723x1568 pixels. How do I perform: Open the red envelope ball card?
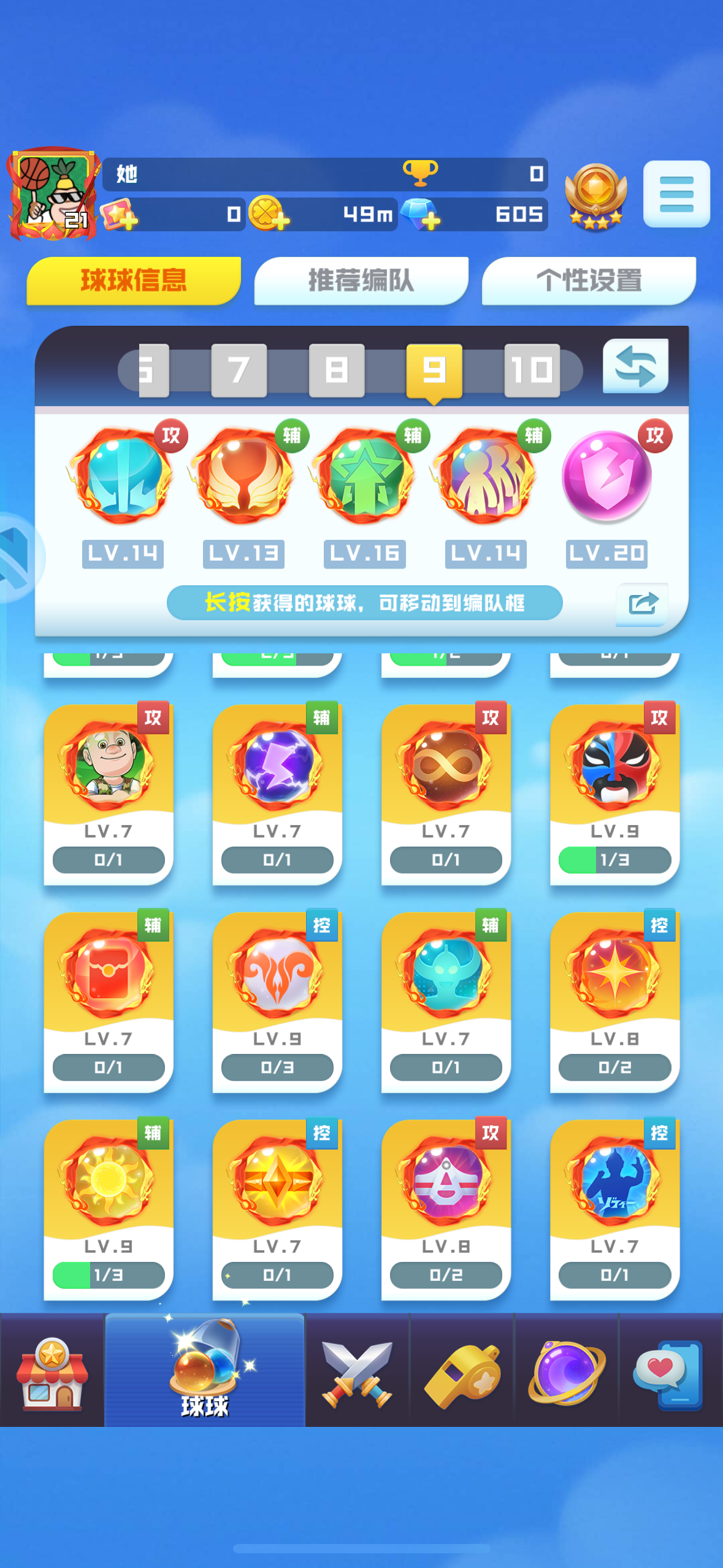(x=109, y=1000)
